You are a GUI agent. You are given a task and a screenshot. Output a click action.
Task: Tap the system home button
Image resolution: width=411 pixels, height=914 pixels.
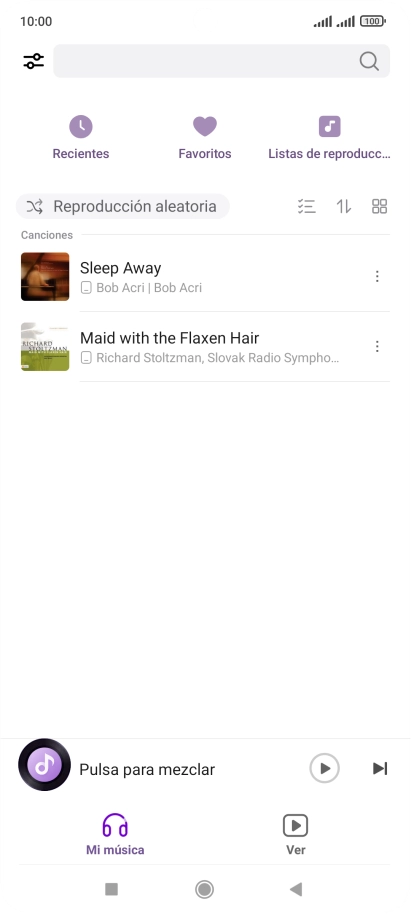(x=205, y=889)
